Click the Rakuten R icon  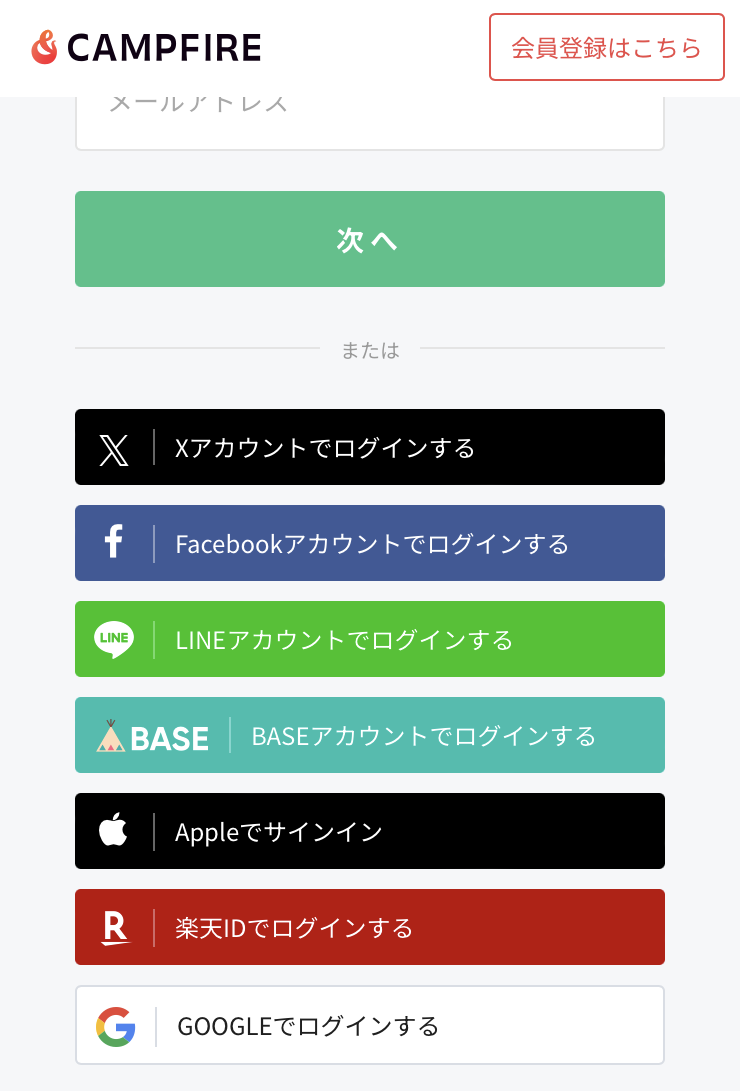coord(113,926)
